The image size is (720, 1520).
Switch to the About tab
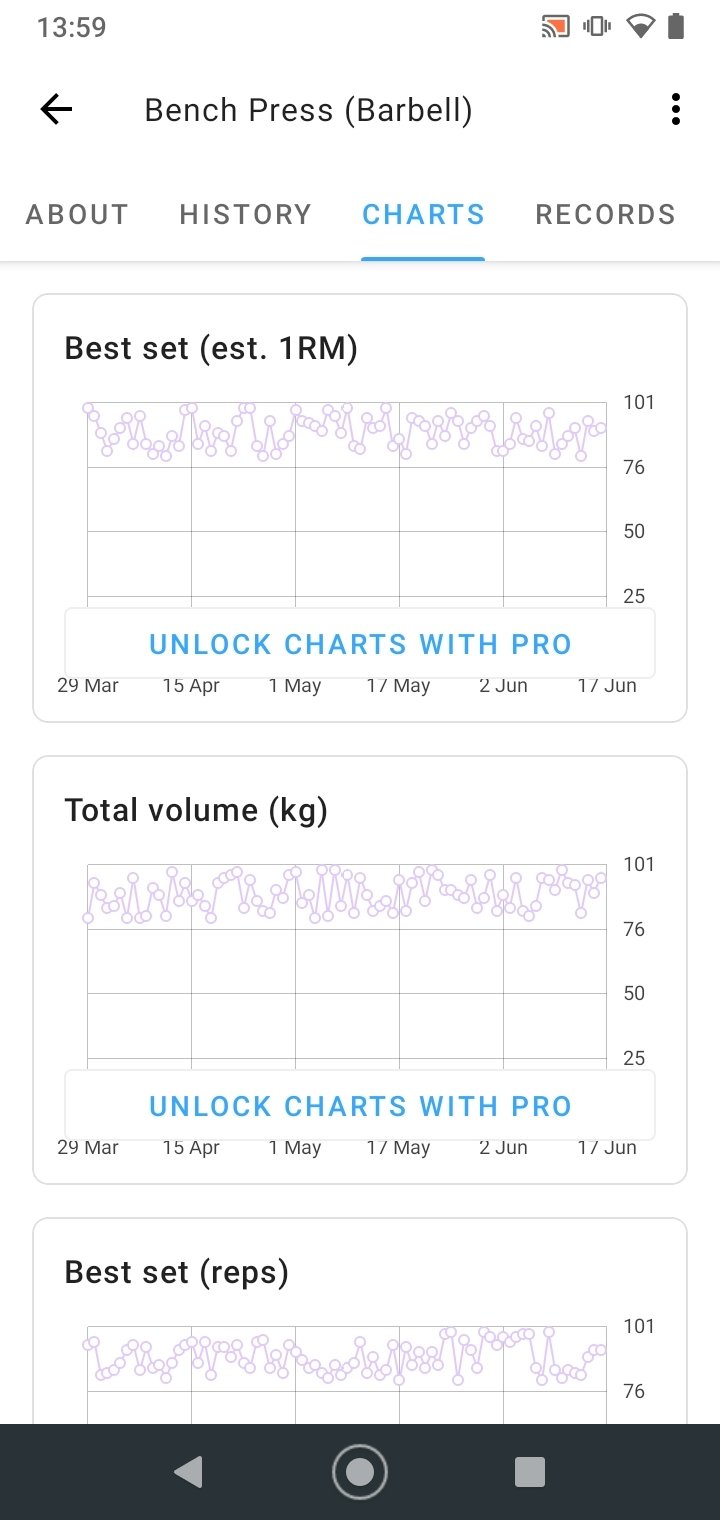tap(77, 215)
